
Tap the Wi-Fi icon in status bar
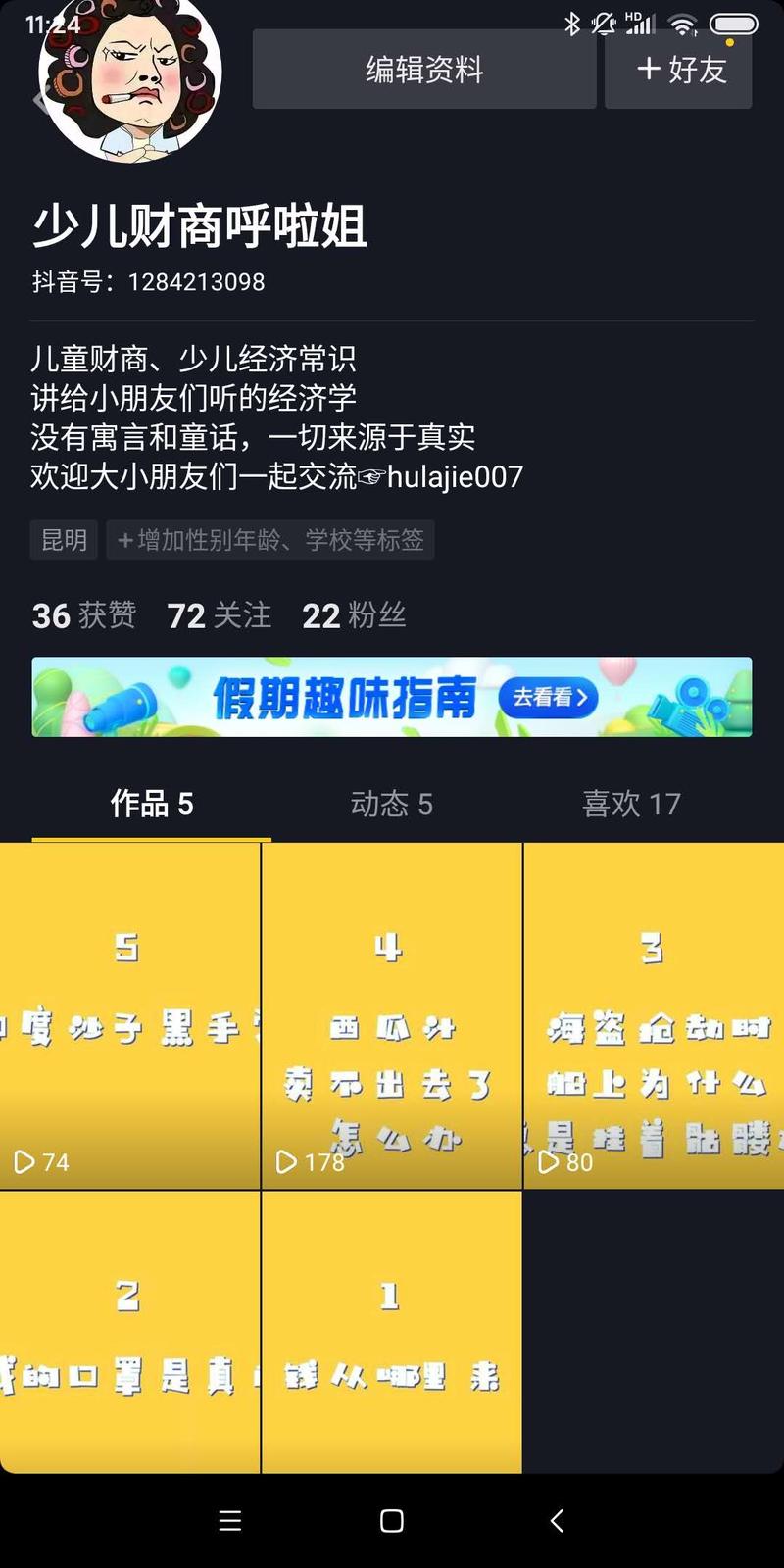[683, 27]
